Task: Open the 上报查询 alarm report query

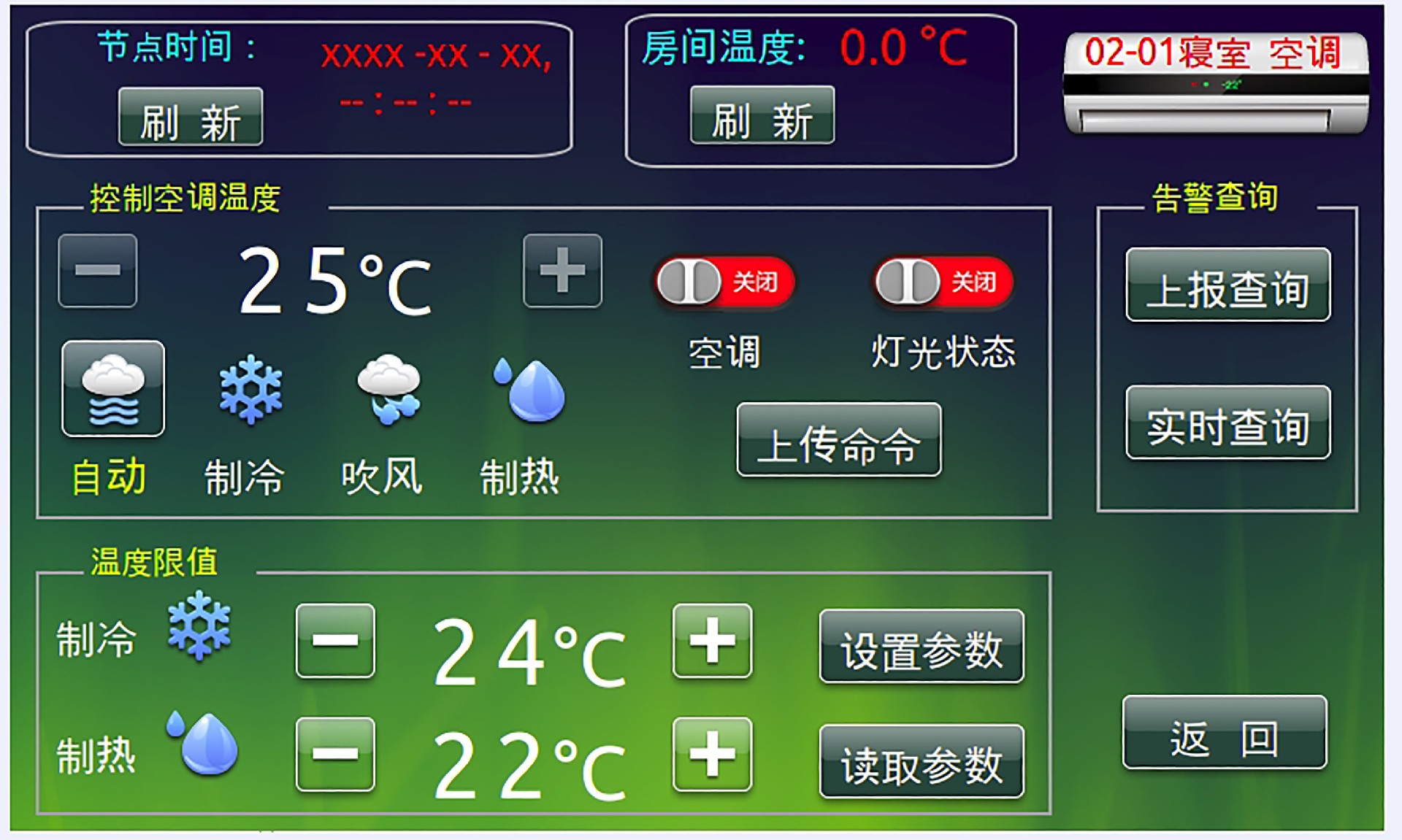Action: pyautogui.click(x=1227, y=285)
